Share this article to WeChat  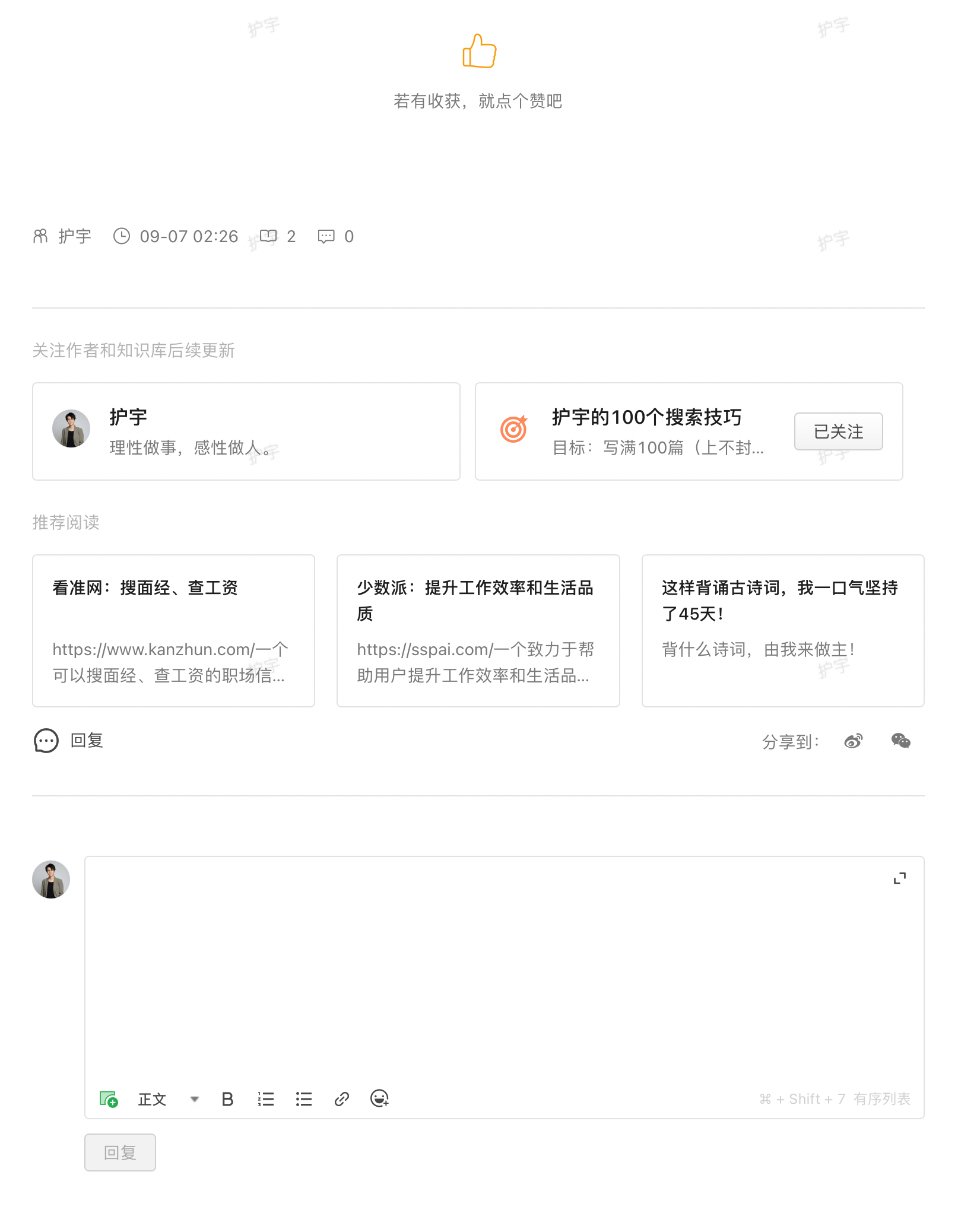click(x=900, y=741)
